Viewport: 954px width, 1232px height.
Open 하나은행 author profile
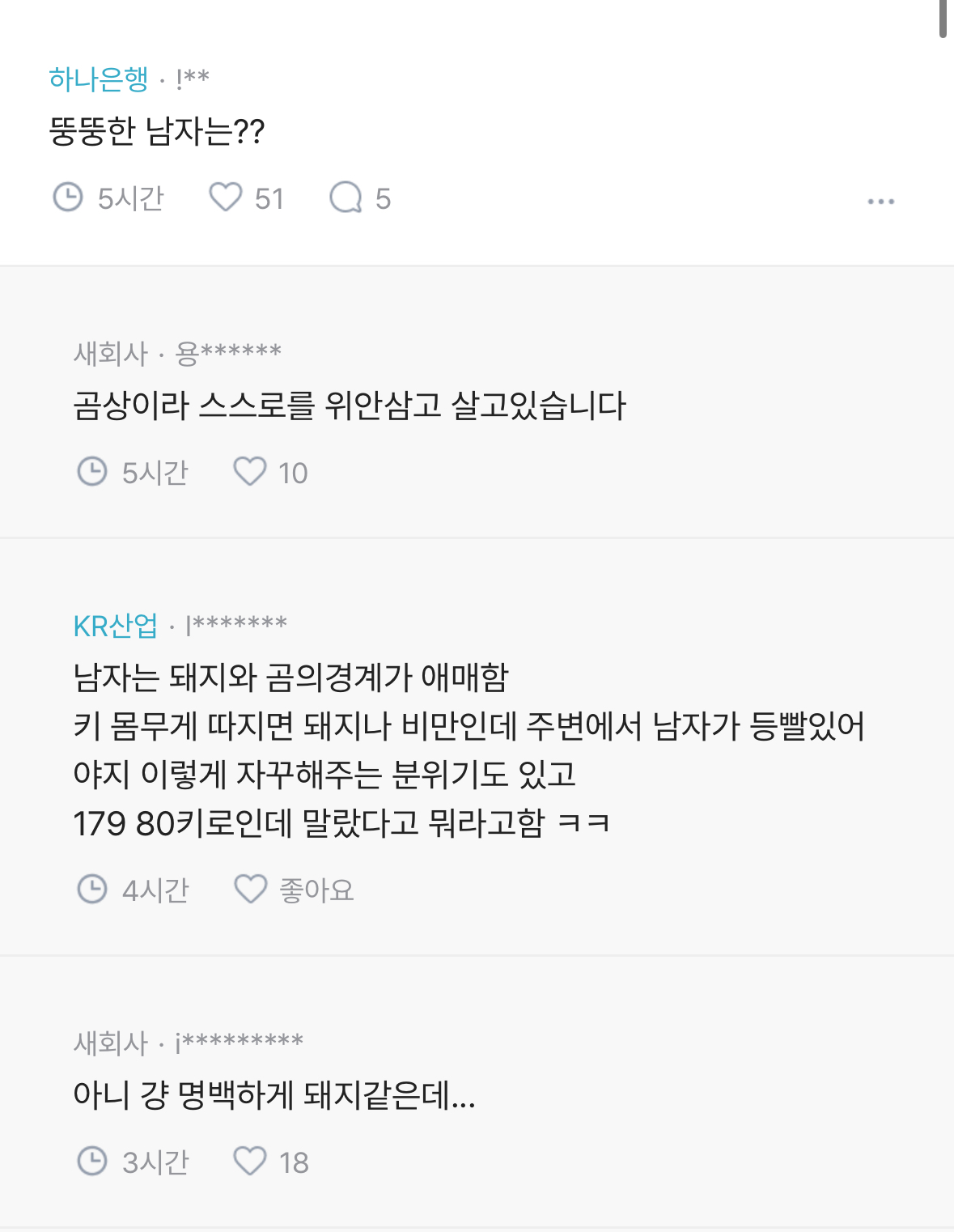[x=95, y=76]
